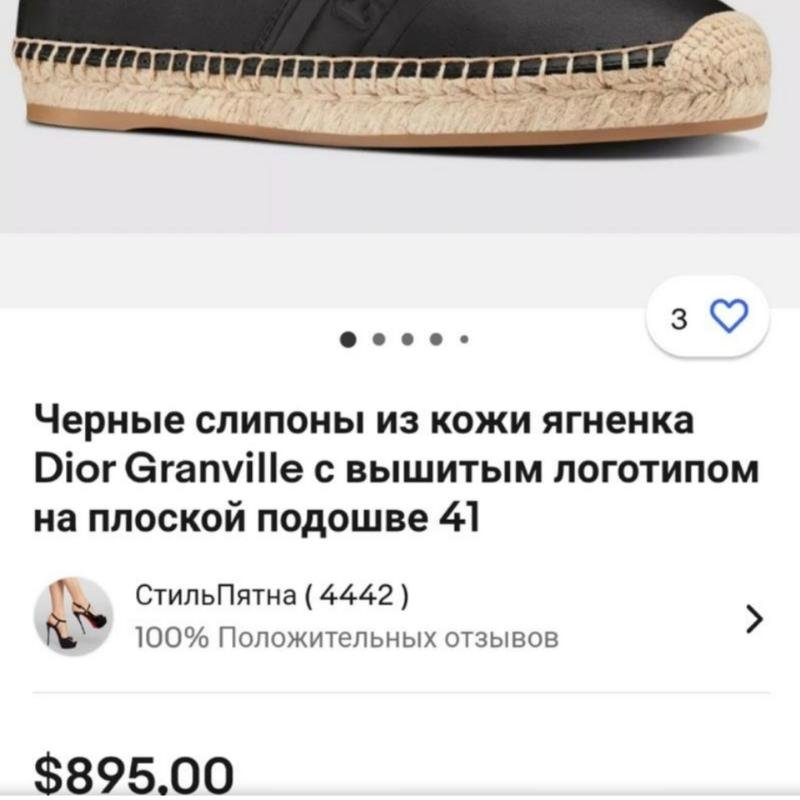Open seller СтильПятна's profile
Viewport: 800px width, 800px height.
(400, 617)
